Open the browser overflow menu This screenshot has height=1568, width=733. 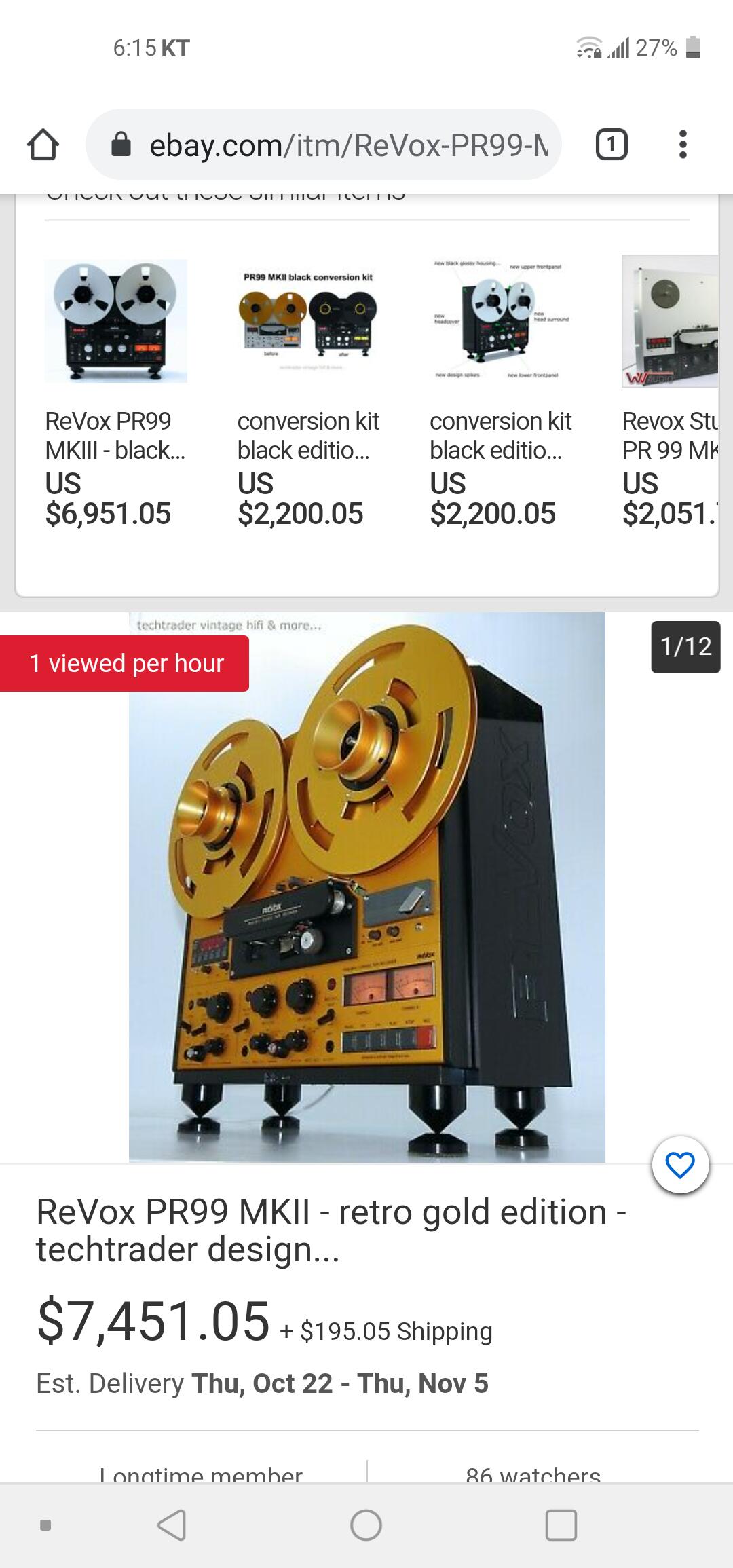683,145
